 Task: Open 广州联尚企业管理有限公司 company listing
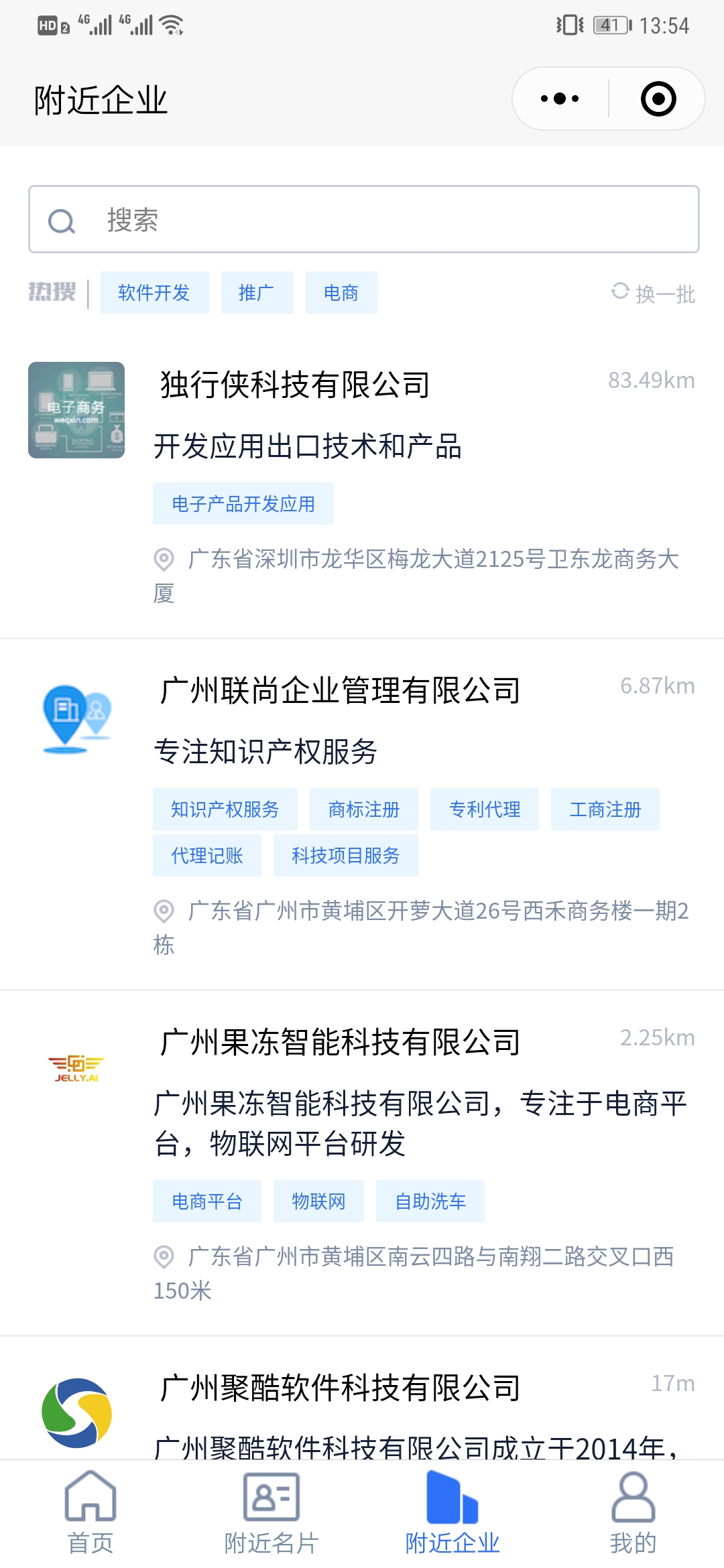362,814
